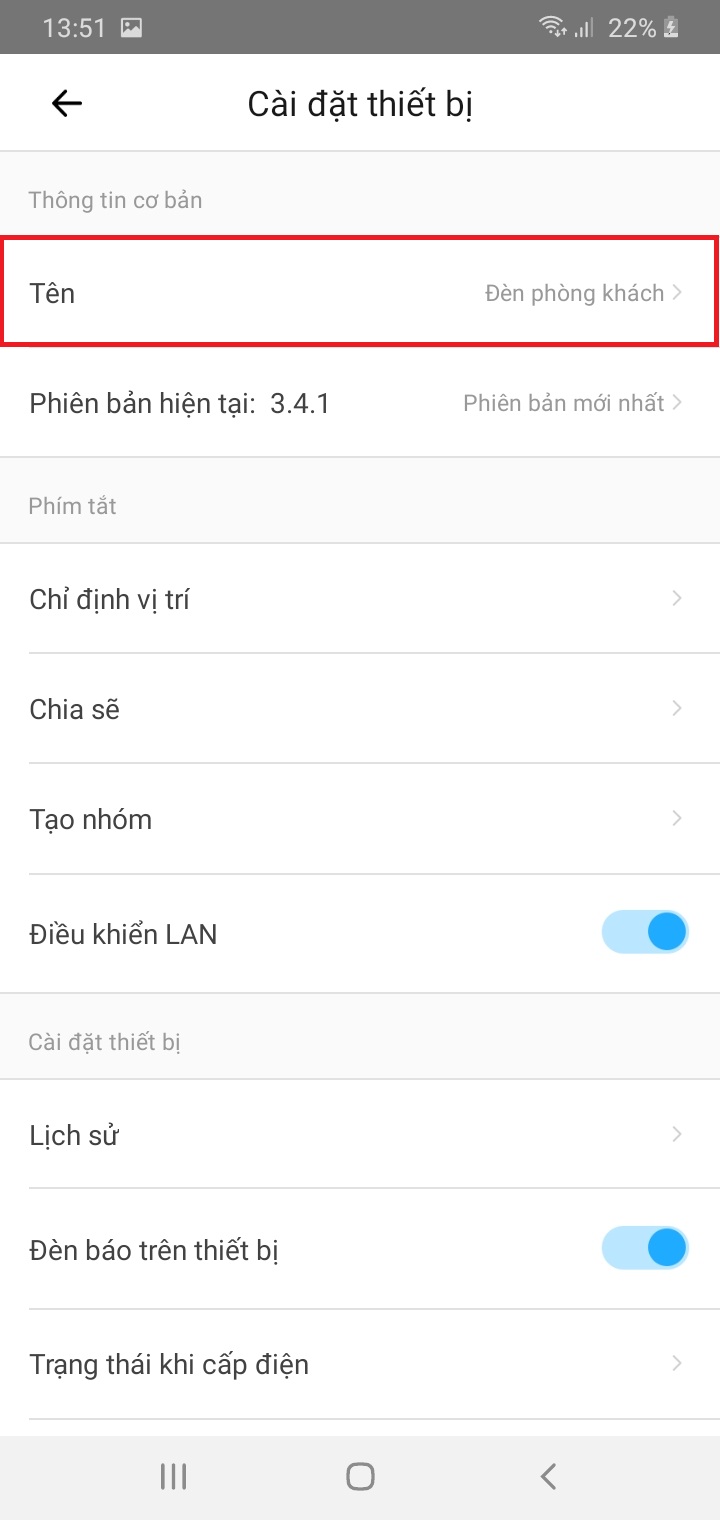720x1520 pixels.
Task: Open the Chia sẽ option
Action: pos(360,709)
